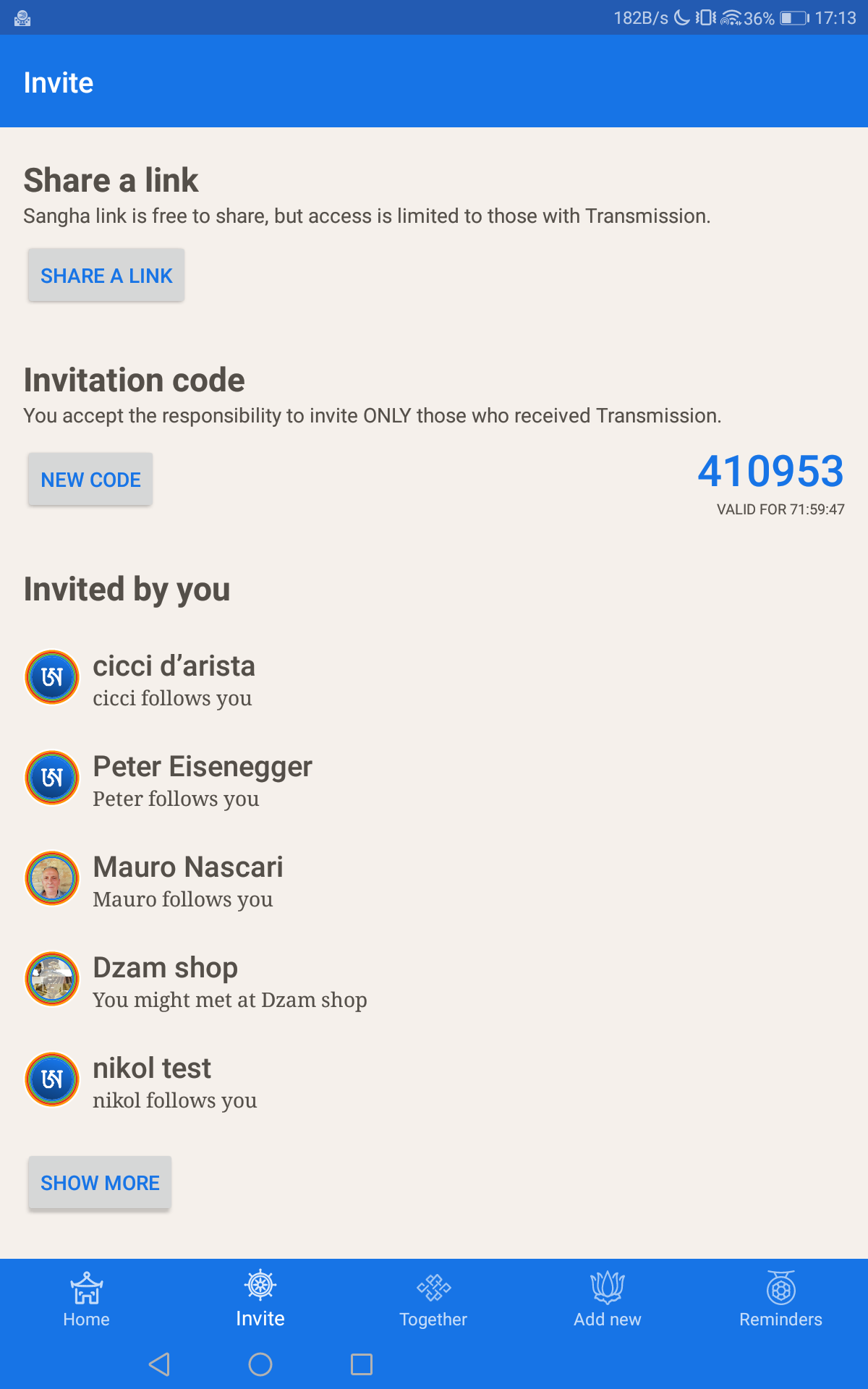Switch to the Reminders tab
The height and width of the screenshot is (1389, 868).
click(780, 1300)
